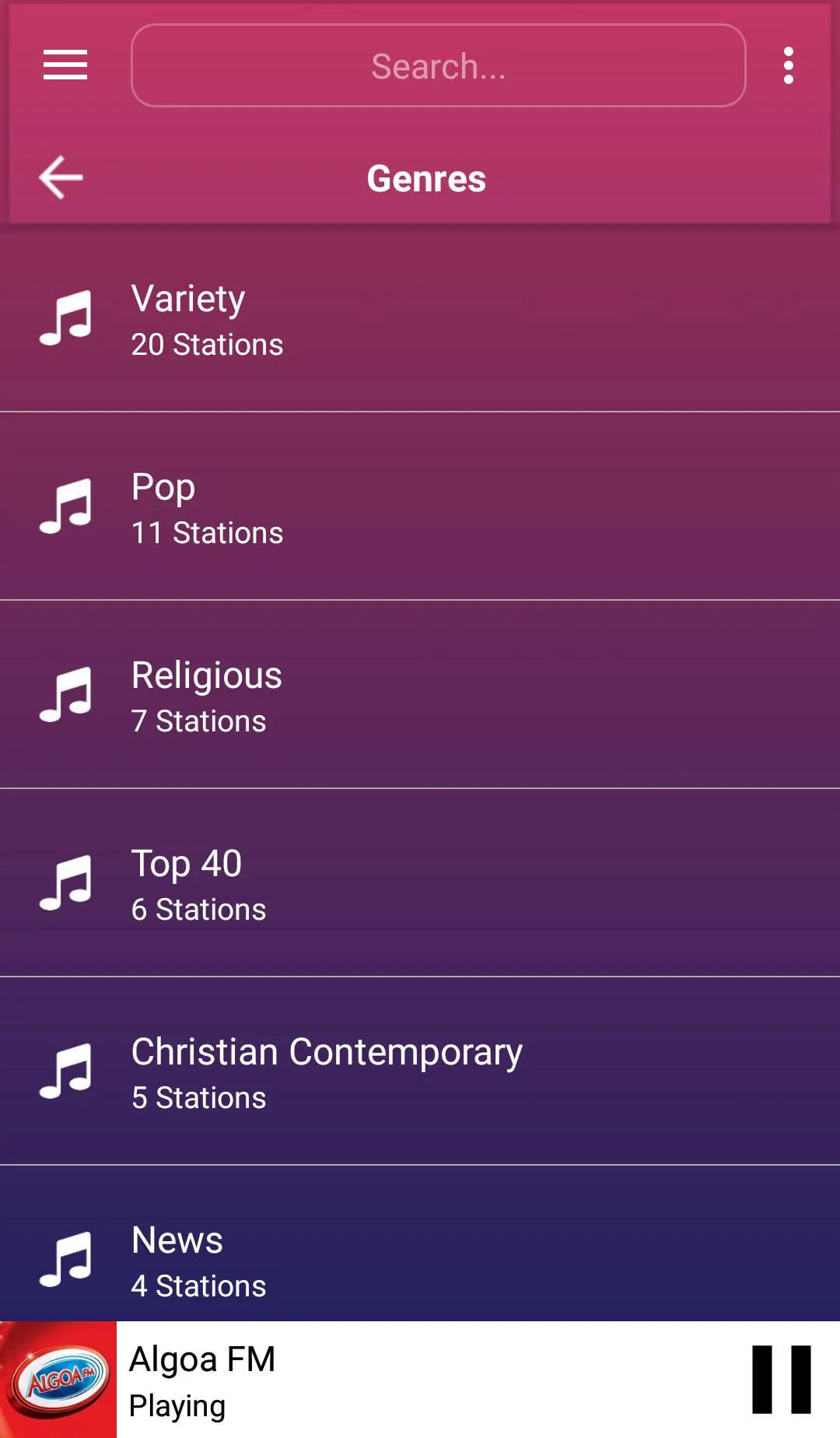Select the Christian Contemporary genre
The image size is (840, 1438).
click(420, 1074)
